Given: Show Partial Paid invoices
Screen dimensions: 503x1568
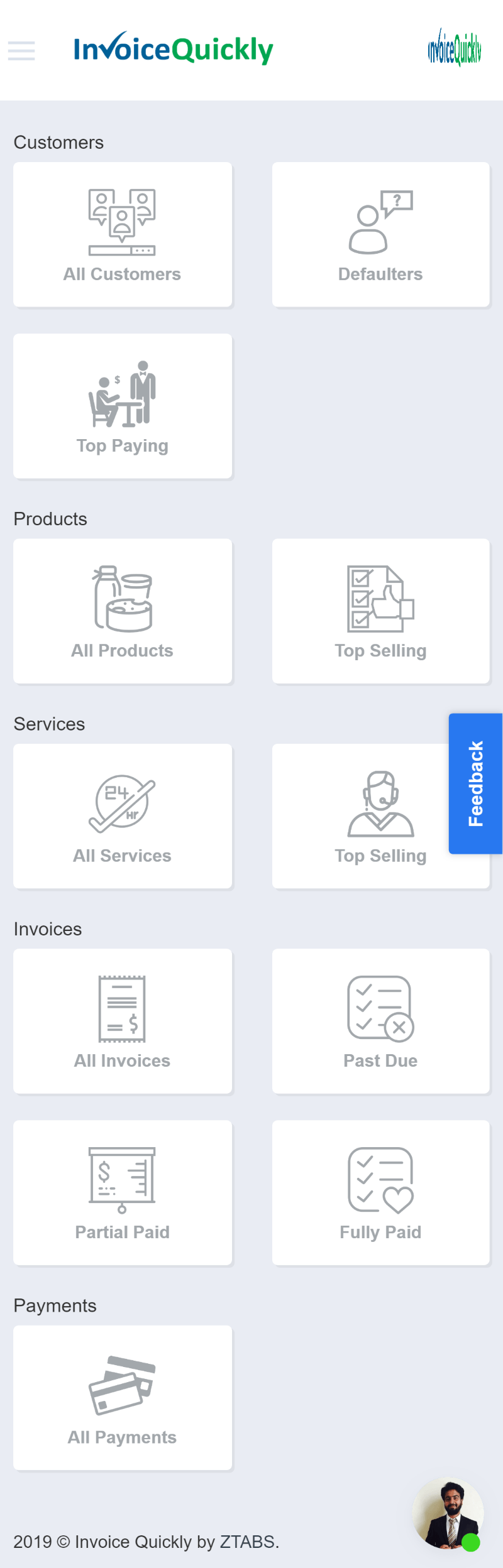Looking at the screenshot, I should tap(123, 1192).
